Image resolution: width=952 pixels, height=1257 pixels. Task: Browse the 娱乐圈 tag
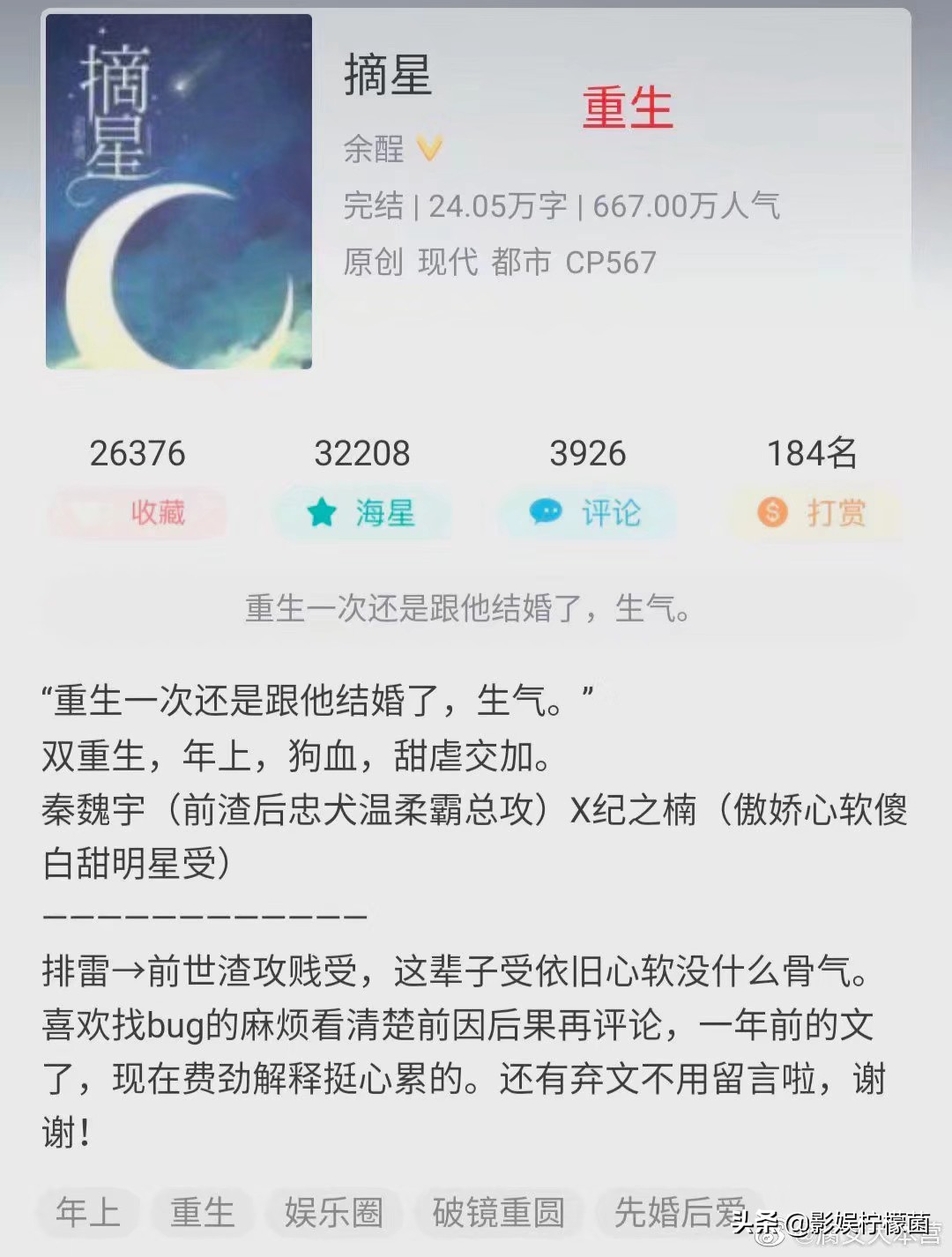(x=334, y=1212)
